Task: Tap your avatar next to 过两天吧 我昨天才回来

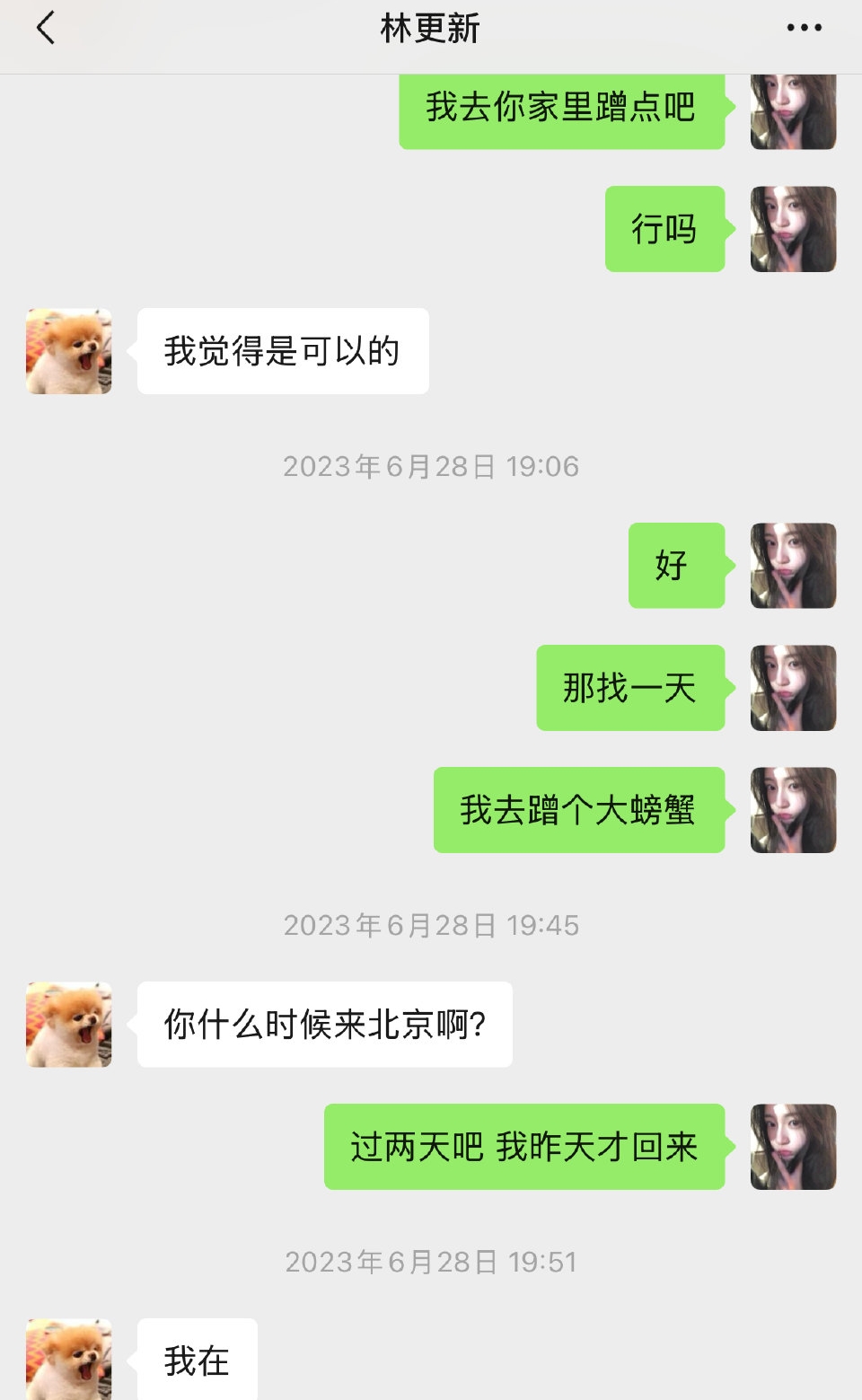Action: pyautogui.click(x=793, y=1146)
